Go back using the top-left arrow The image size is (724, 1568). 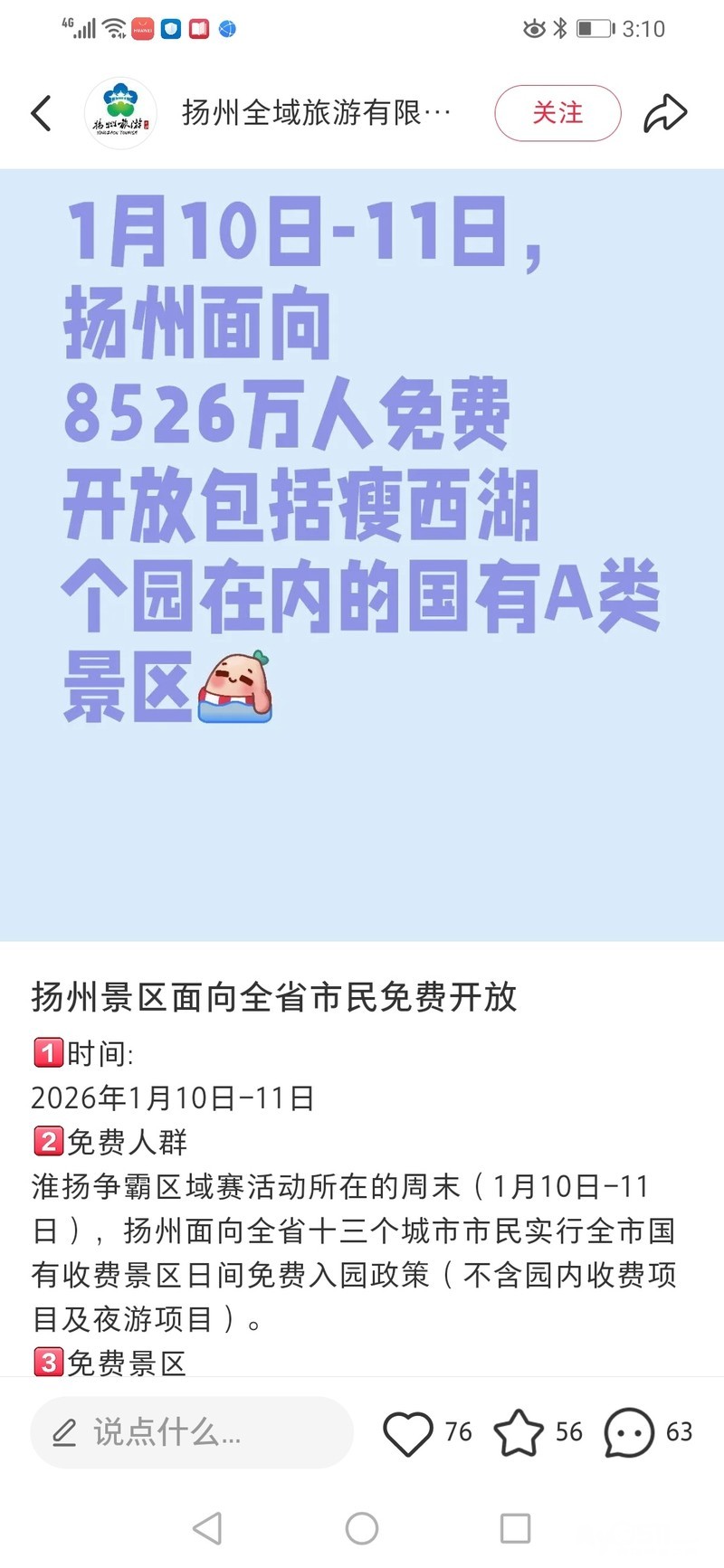click(42, 113)
